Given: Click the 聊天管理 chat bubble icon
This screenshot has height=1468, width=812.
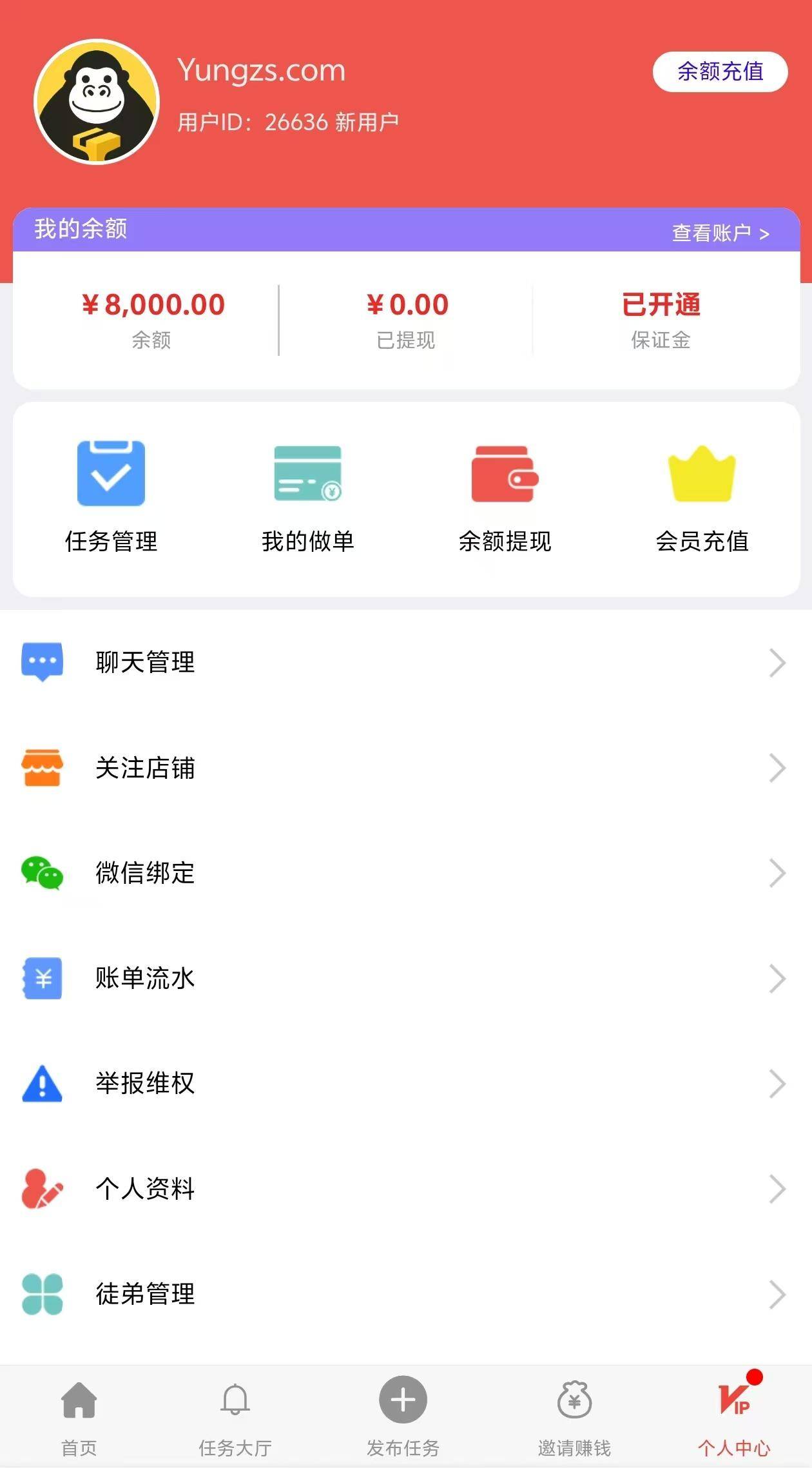Looking at the screenshot, I should coord(41,661).
